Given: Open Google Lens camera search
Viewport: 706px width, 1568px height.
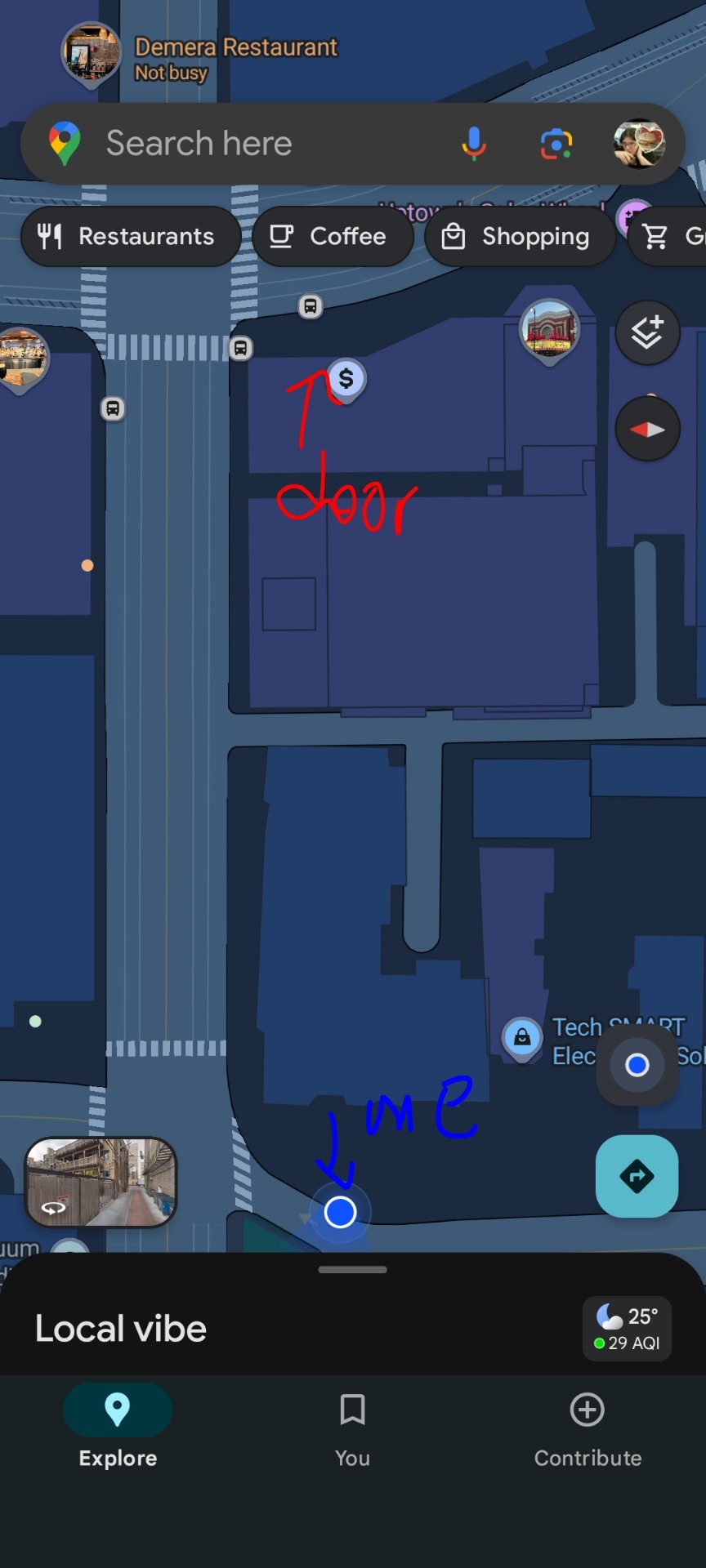Looking at the screenshot, I should coord(556,144).
